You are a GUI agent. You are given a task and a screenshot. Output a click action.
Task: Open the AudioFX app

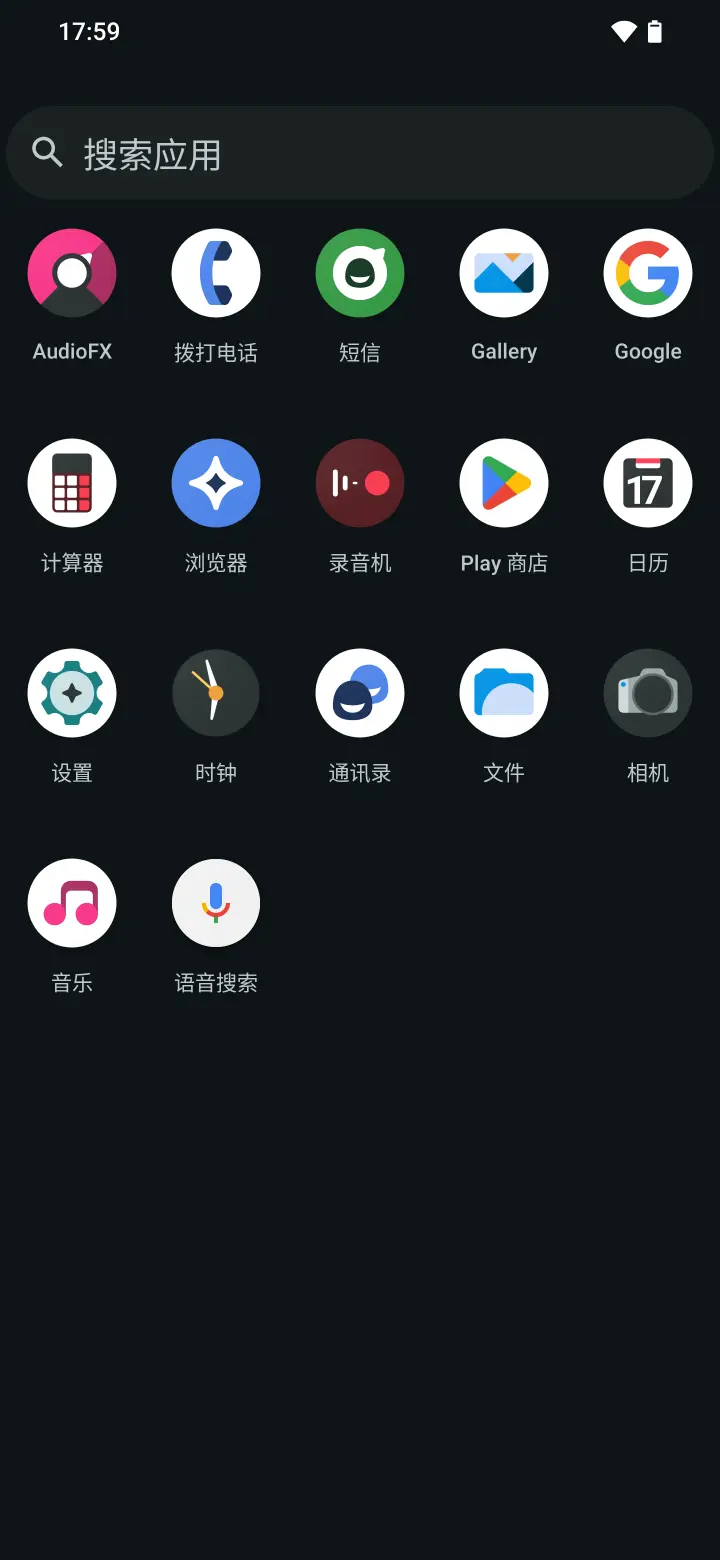(x=72, y=273)
